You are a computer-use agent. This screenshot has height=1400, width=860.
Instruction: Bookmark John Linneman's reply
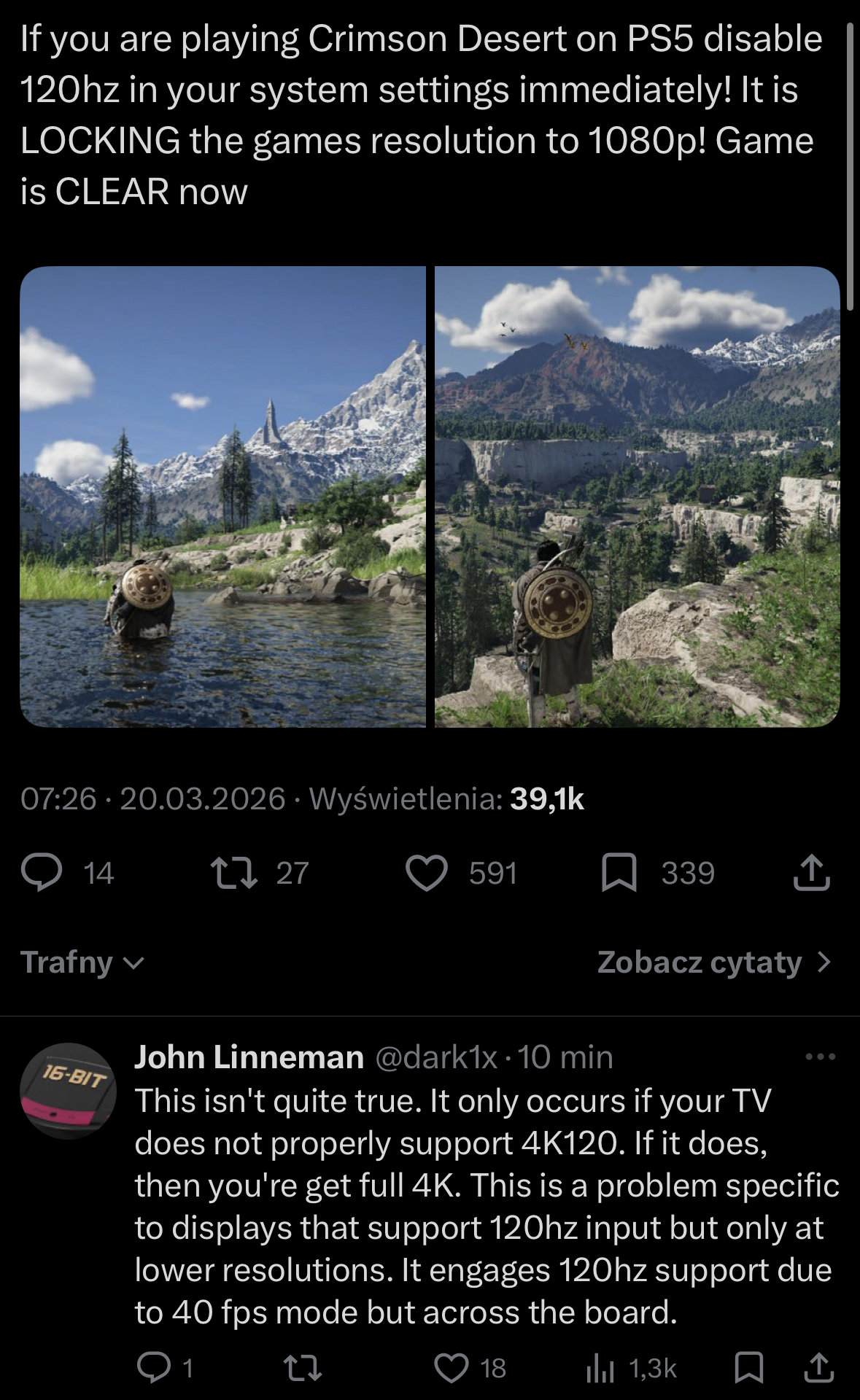click(748, 1368)
